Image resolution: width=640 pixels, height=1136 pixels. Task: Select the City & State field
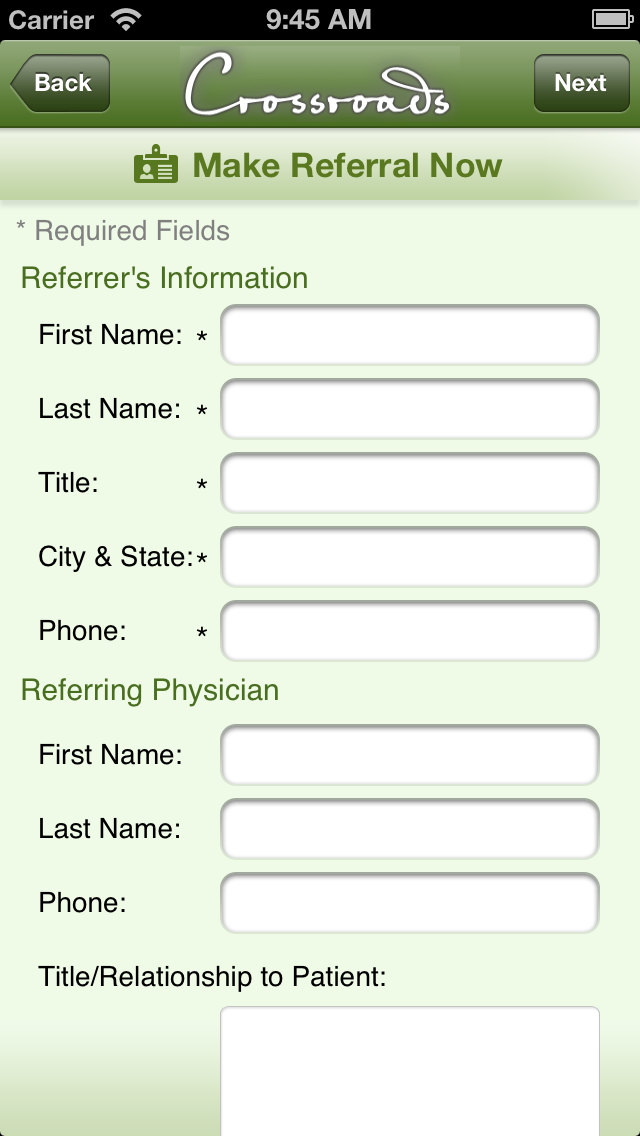pyautogui.click(x=409, y=557)
